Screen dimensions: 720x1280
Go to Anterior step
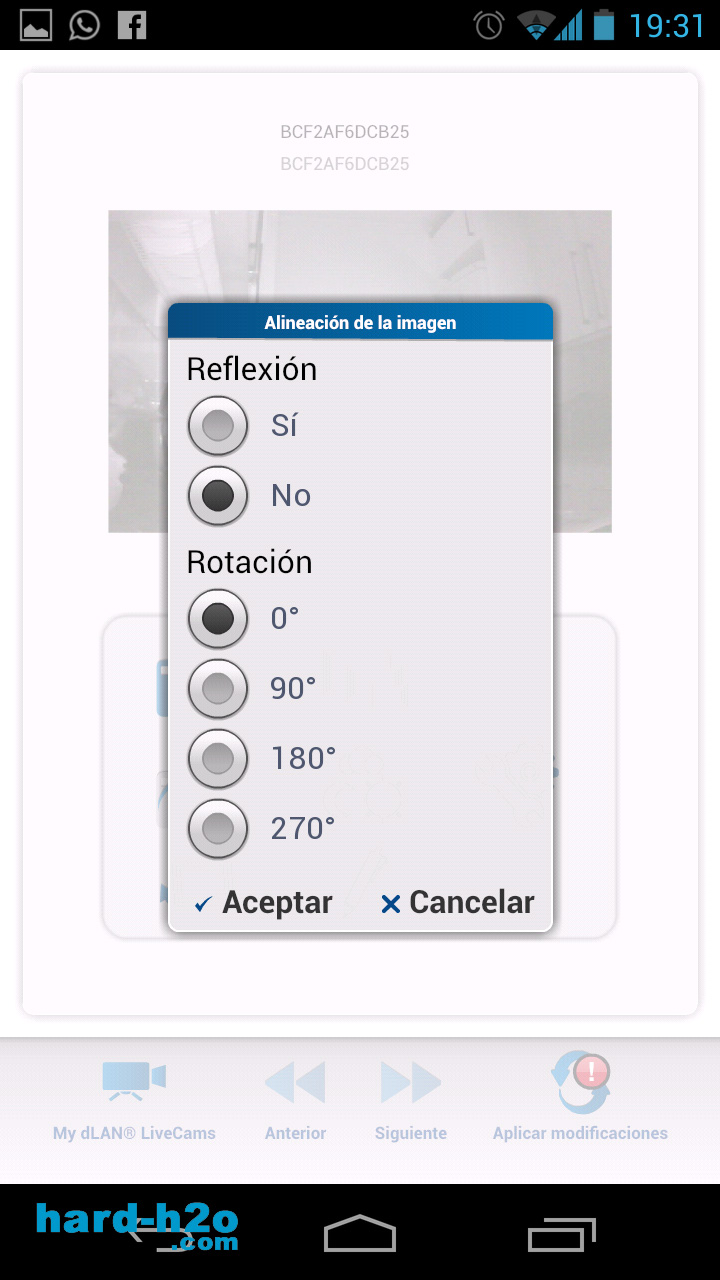(x=295, y=1099)
